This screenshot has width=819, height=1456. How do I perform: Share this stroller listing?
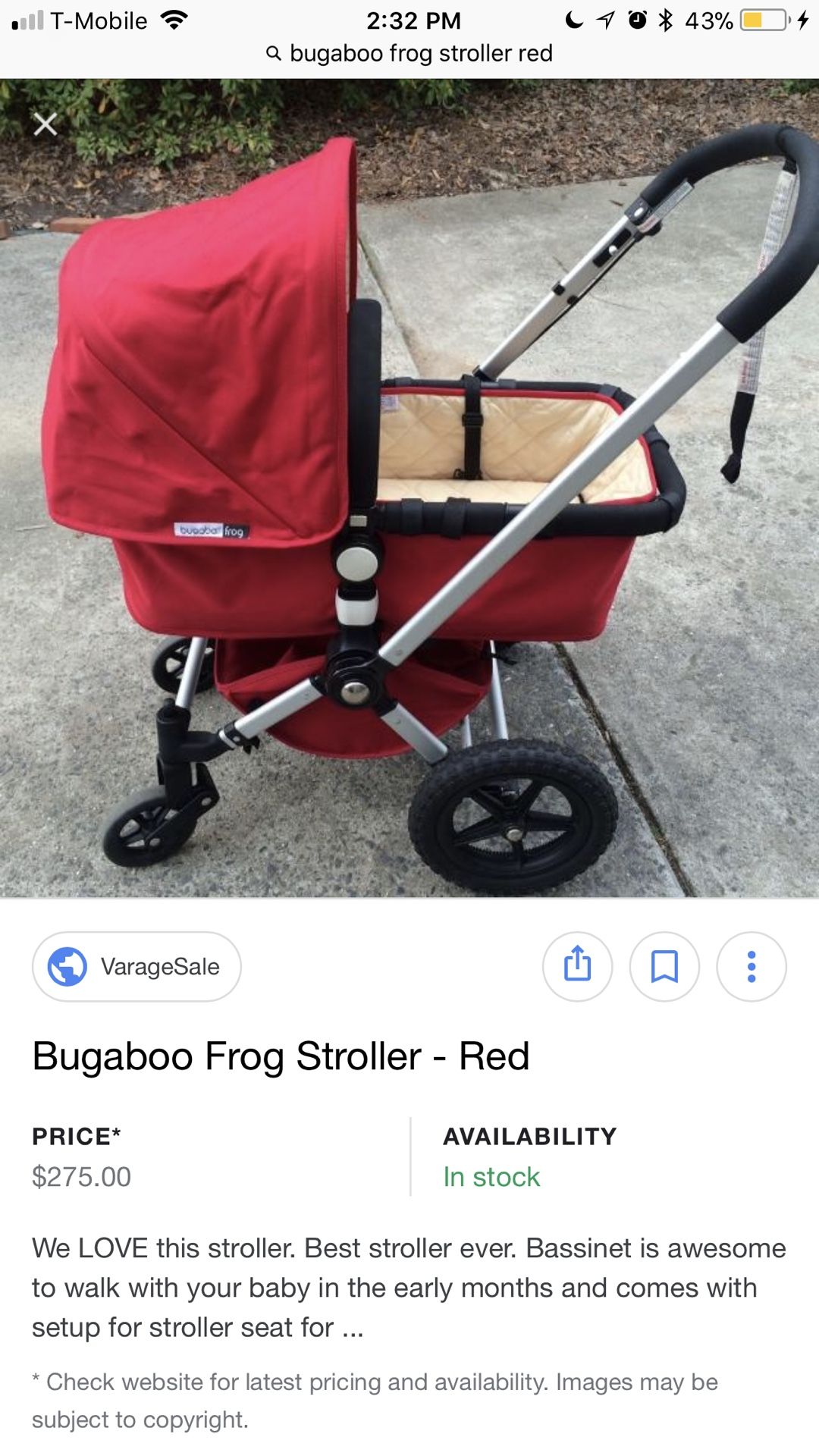click(577, 966)
